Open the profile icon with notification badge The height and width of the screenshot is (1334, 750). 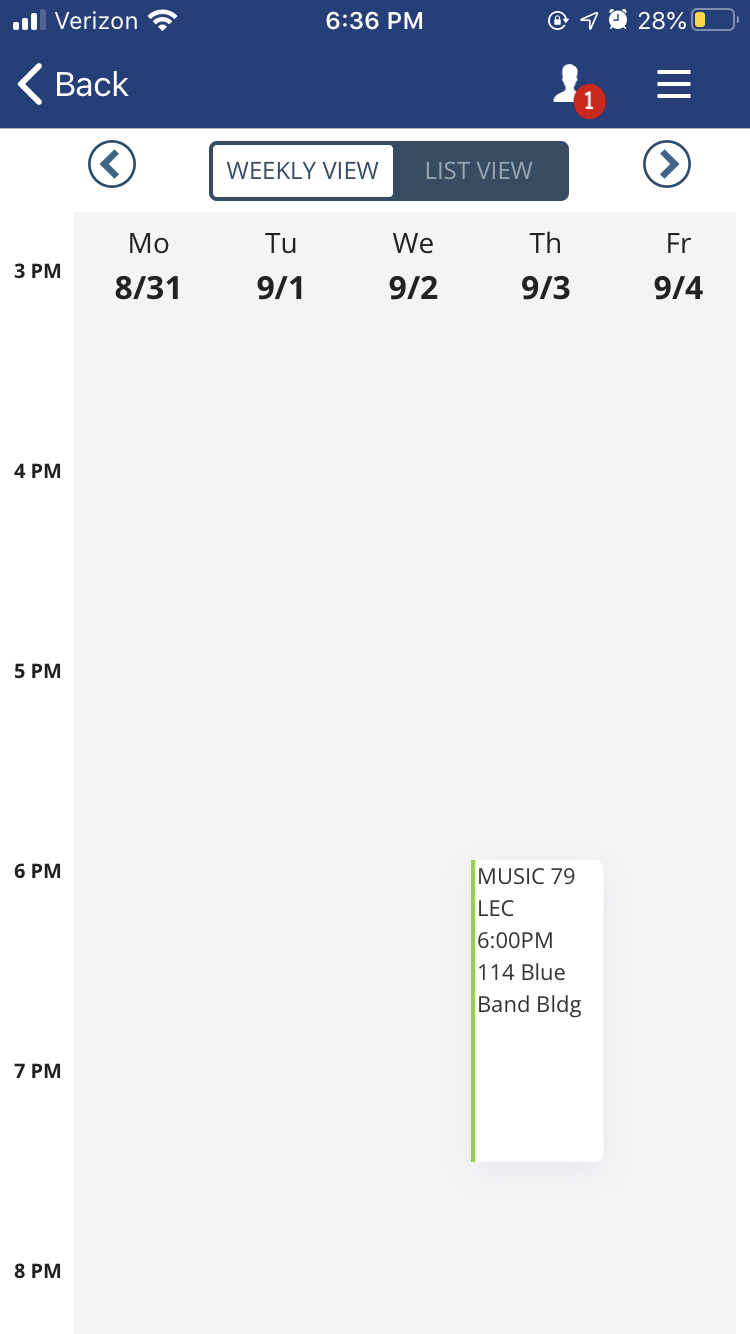click(578, 88)
